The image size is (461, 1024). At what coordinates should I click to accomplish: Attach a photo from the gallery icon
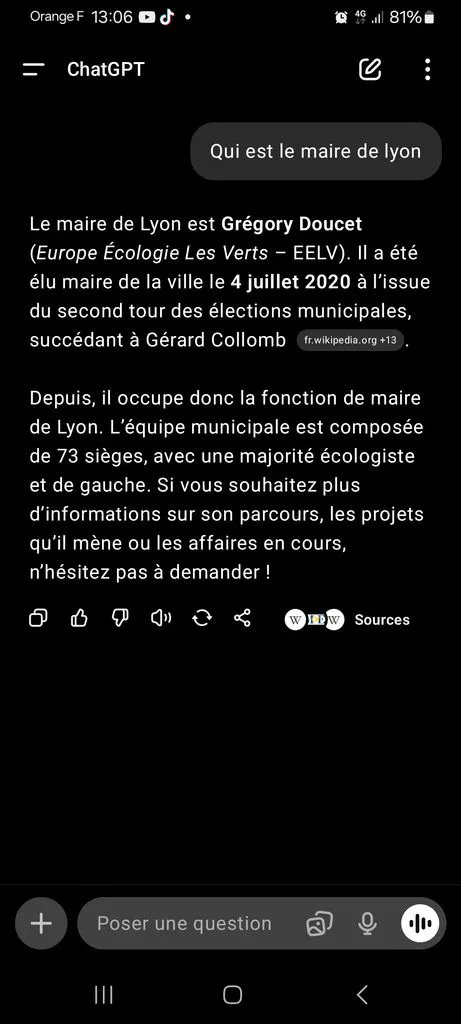(320, 923)
